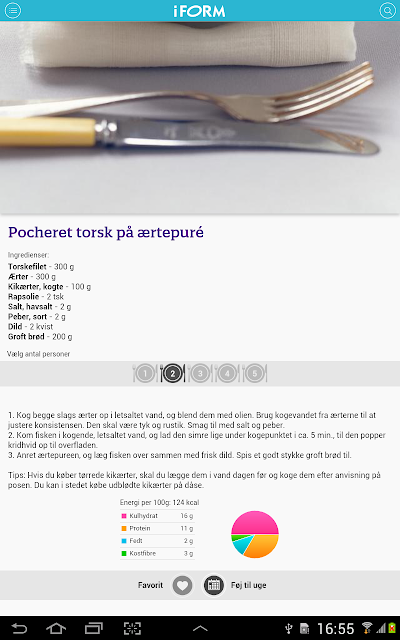Screen dimensions: 400x640
Task: Open the recipe photo
Action: tap(200, 118)
